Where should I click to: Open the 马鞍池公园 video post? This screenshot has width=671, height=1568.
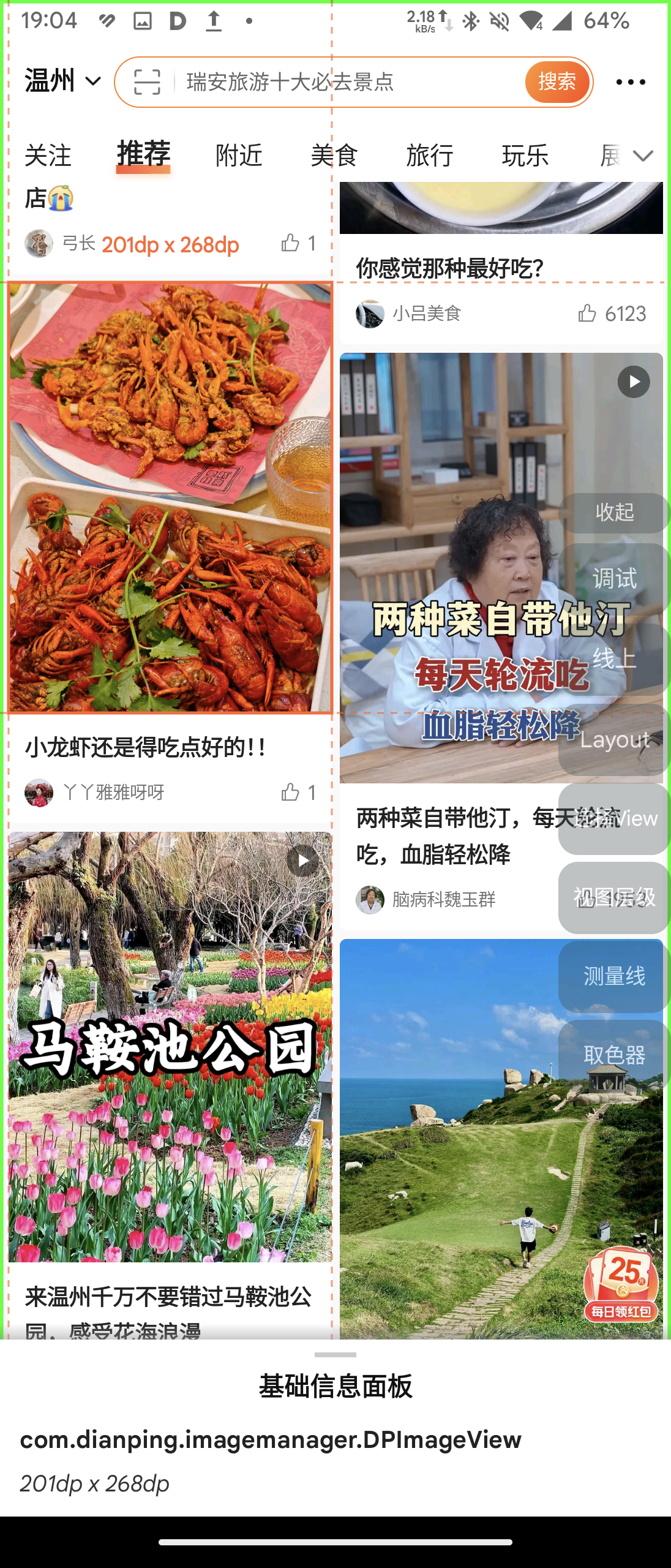[x=170, y=1046]
